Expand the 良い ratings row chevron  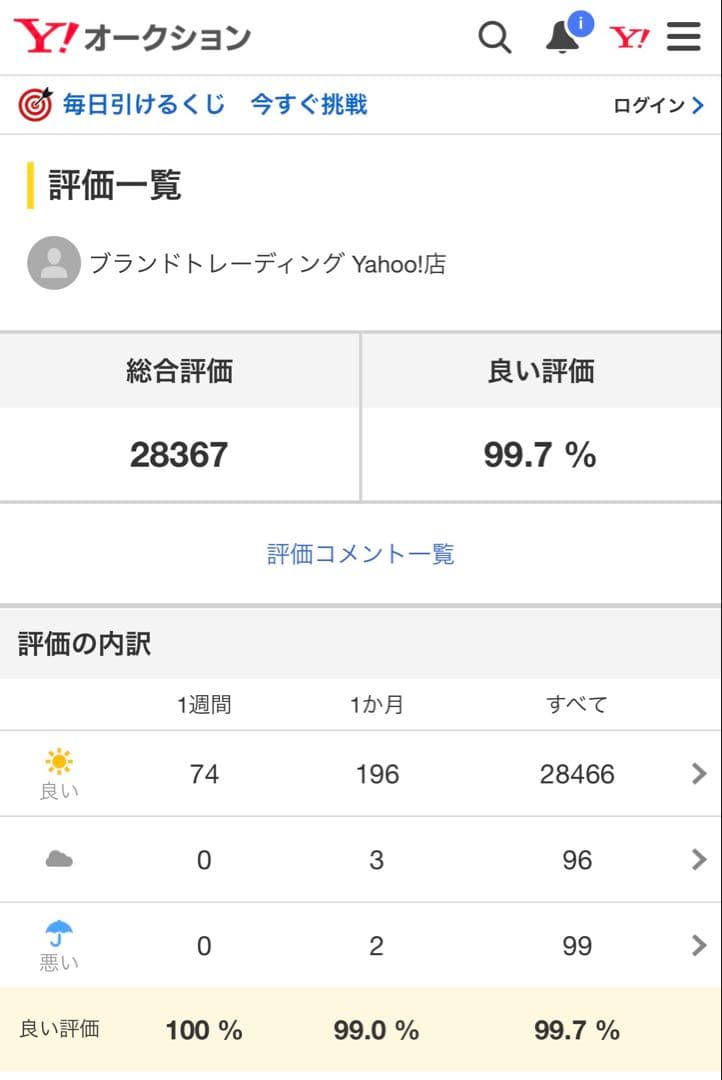(x=698, y=773)
